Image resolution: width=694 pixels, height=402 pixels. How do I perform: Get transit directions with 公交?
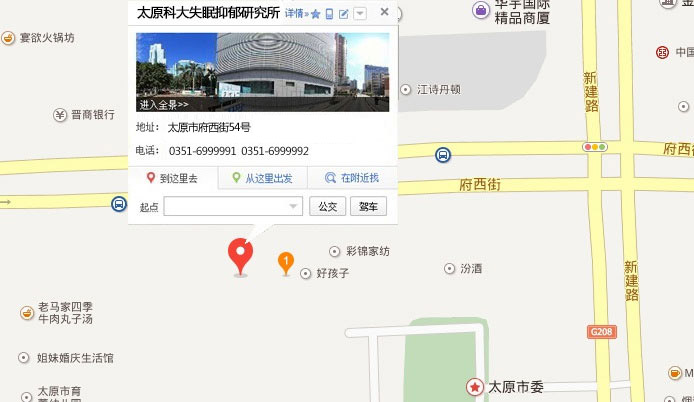(327, 207)
